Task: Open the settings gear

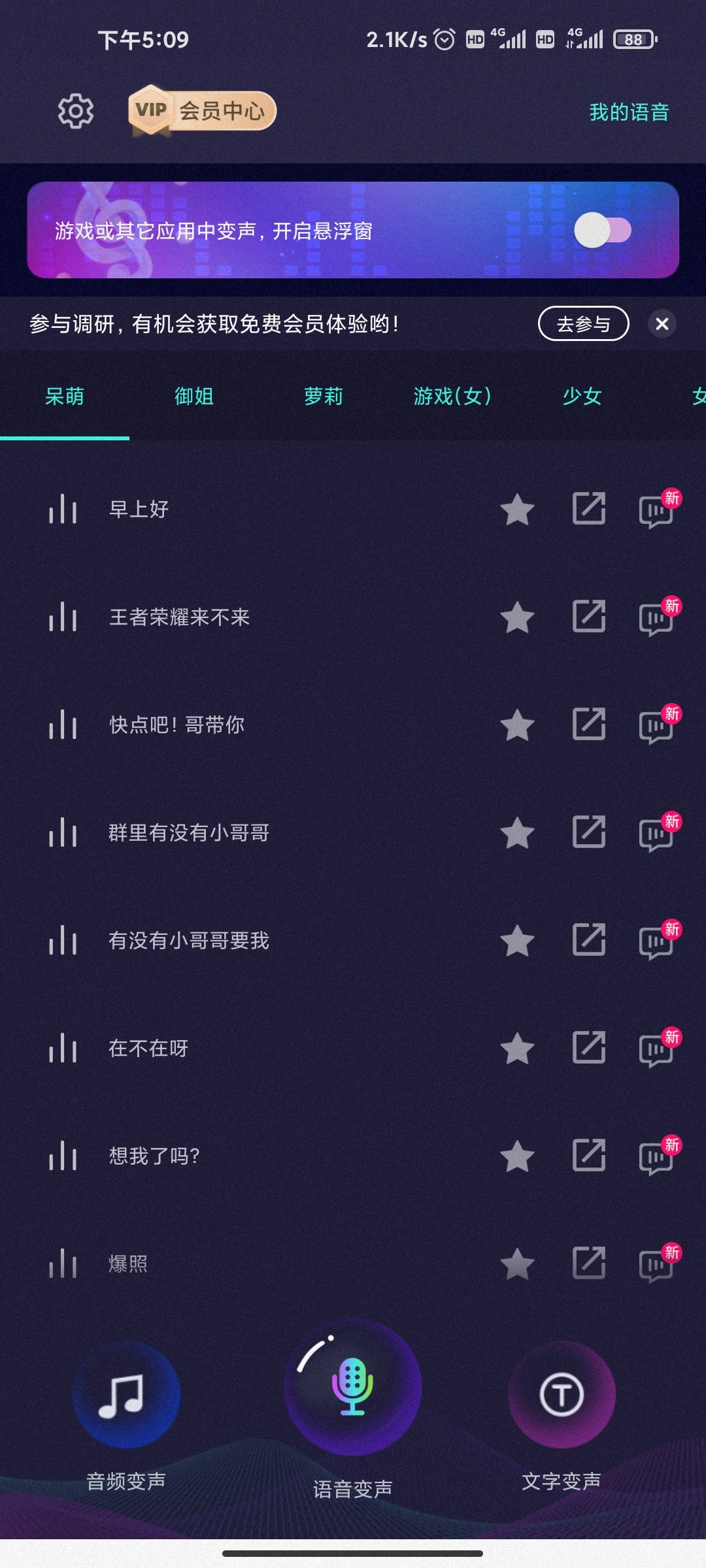Action: tap(75, 112)
